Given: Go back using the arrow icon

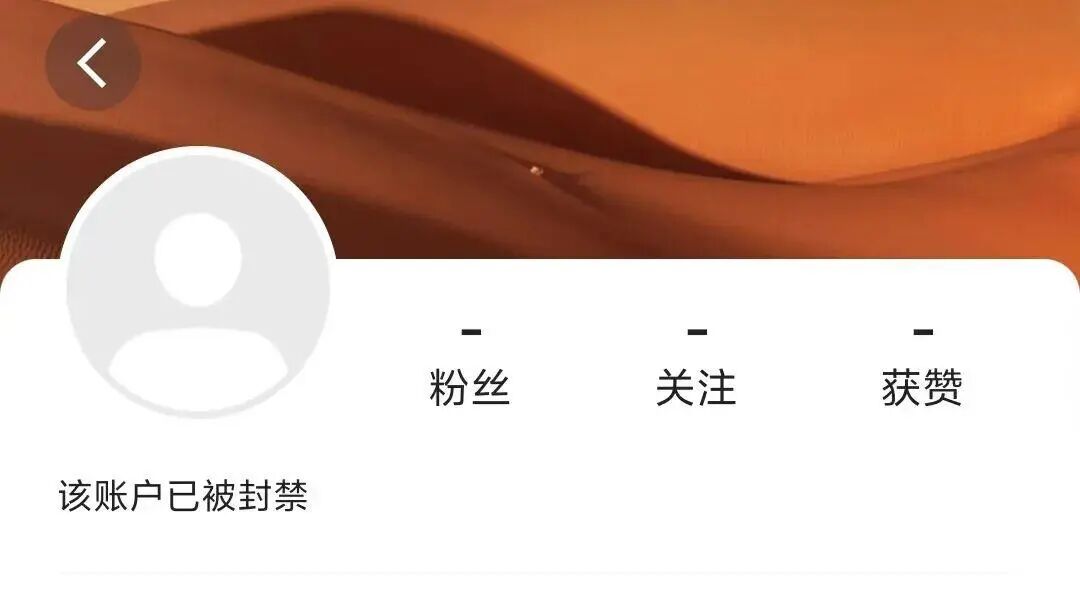Looking at the screenshot, I should pos(92,62).
